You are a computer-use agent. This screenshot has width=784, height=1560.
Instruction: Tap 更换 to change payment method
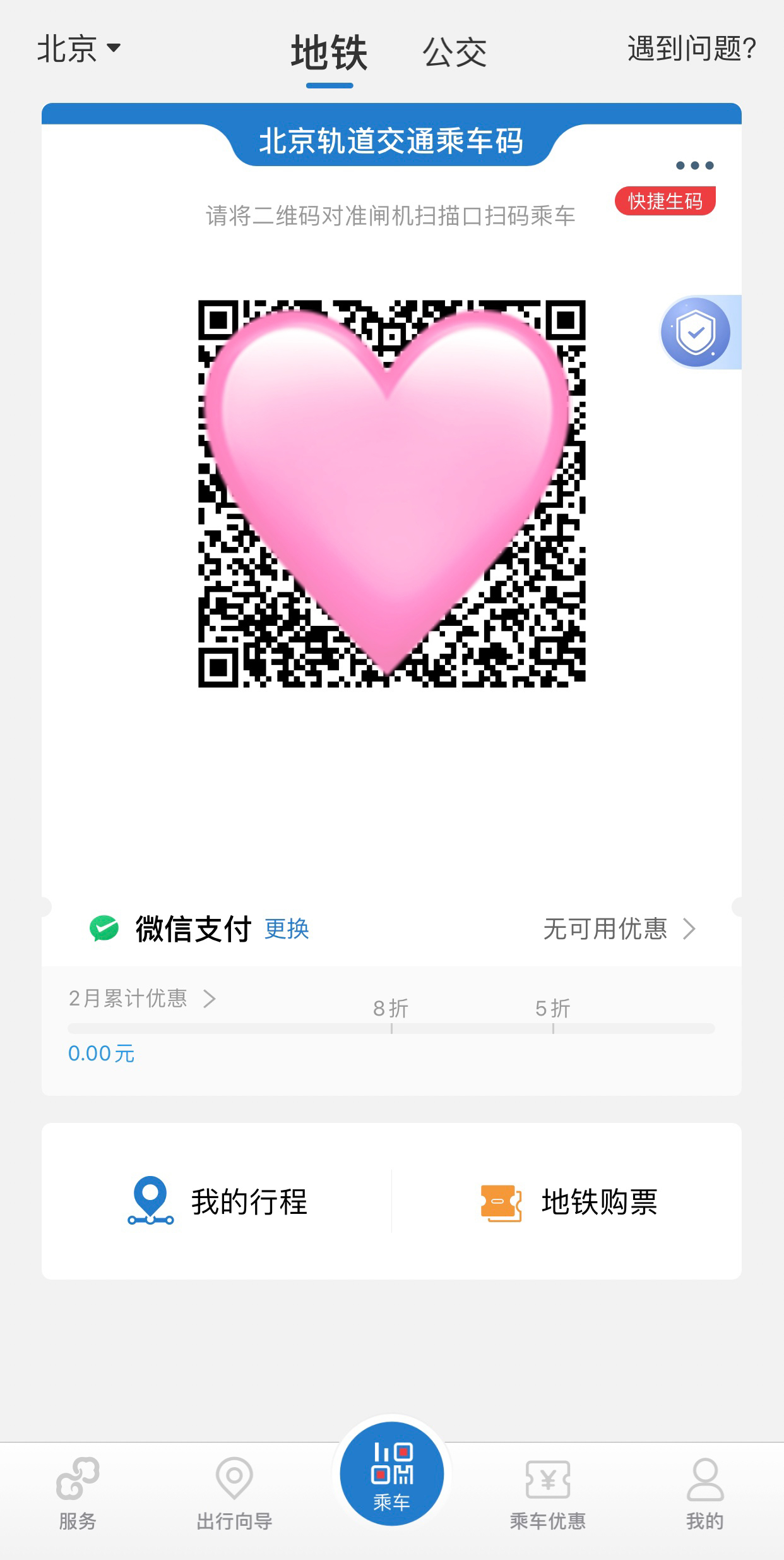point(287,929)
